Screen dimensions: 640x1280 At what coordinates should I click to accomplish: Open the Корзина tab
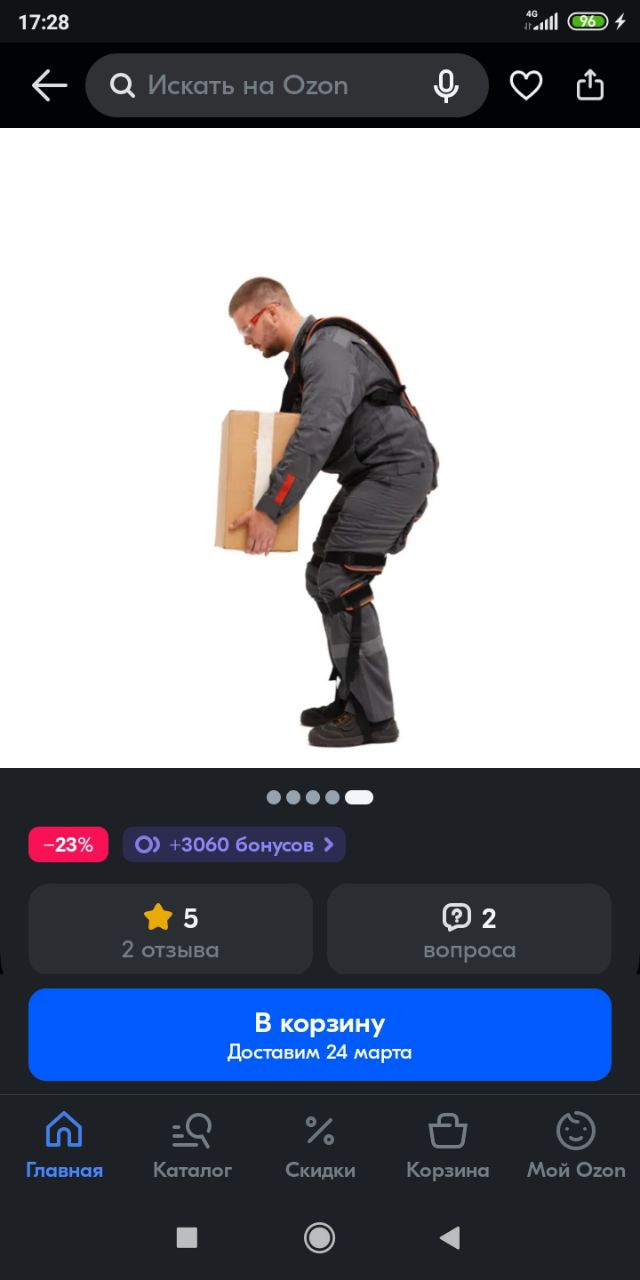point(448,1146)
